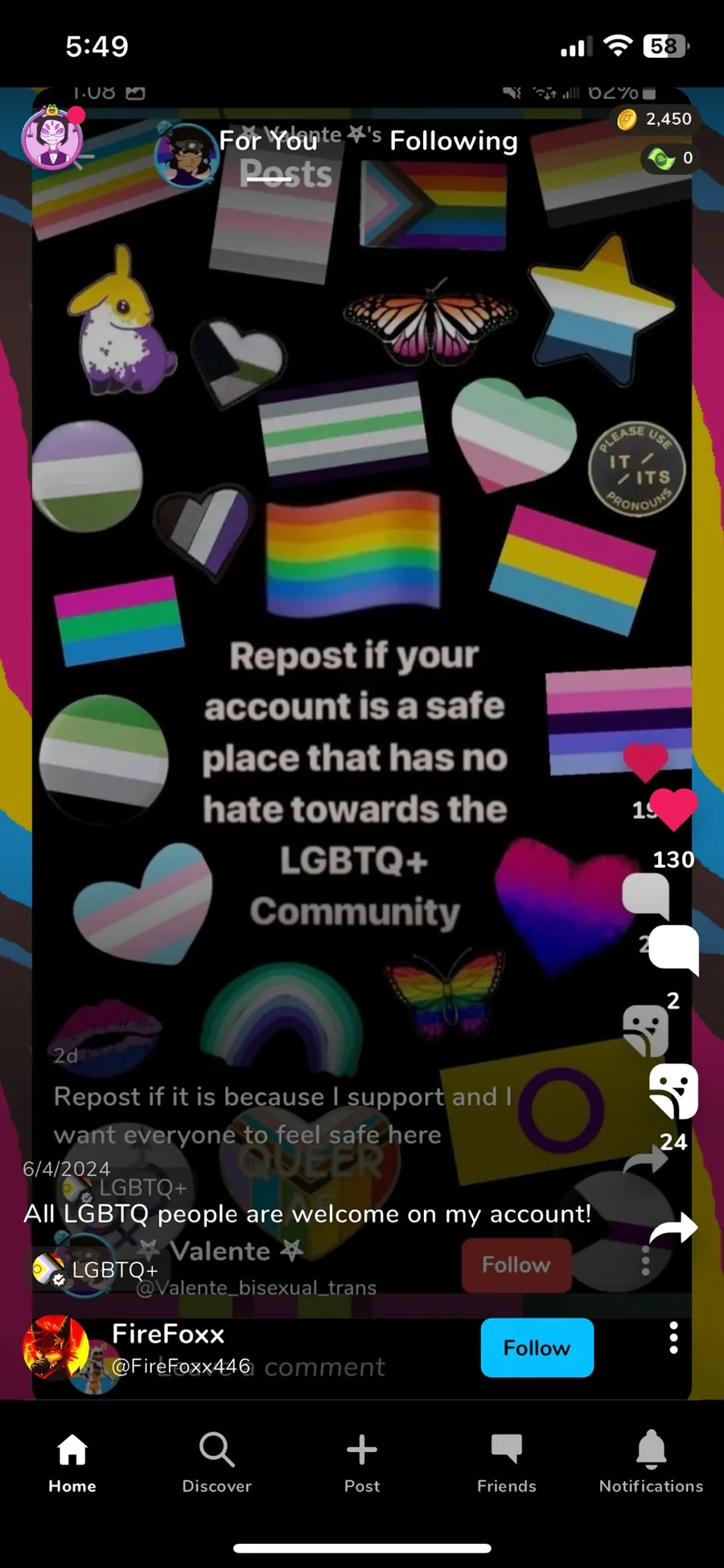Switch to the For You tab
The width and height of the screenshot is (724, 1568).
269,141
